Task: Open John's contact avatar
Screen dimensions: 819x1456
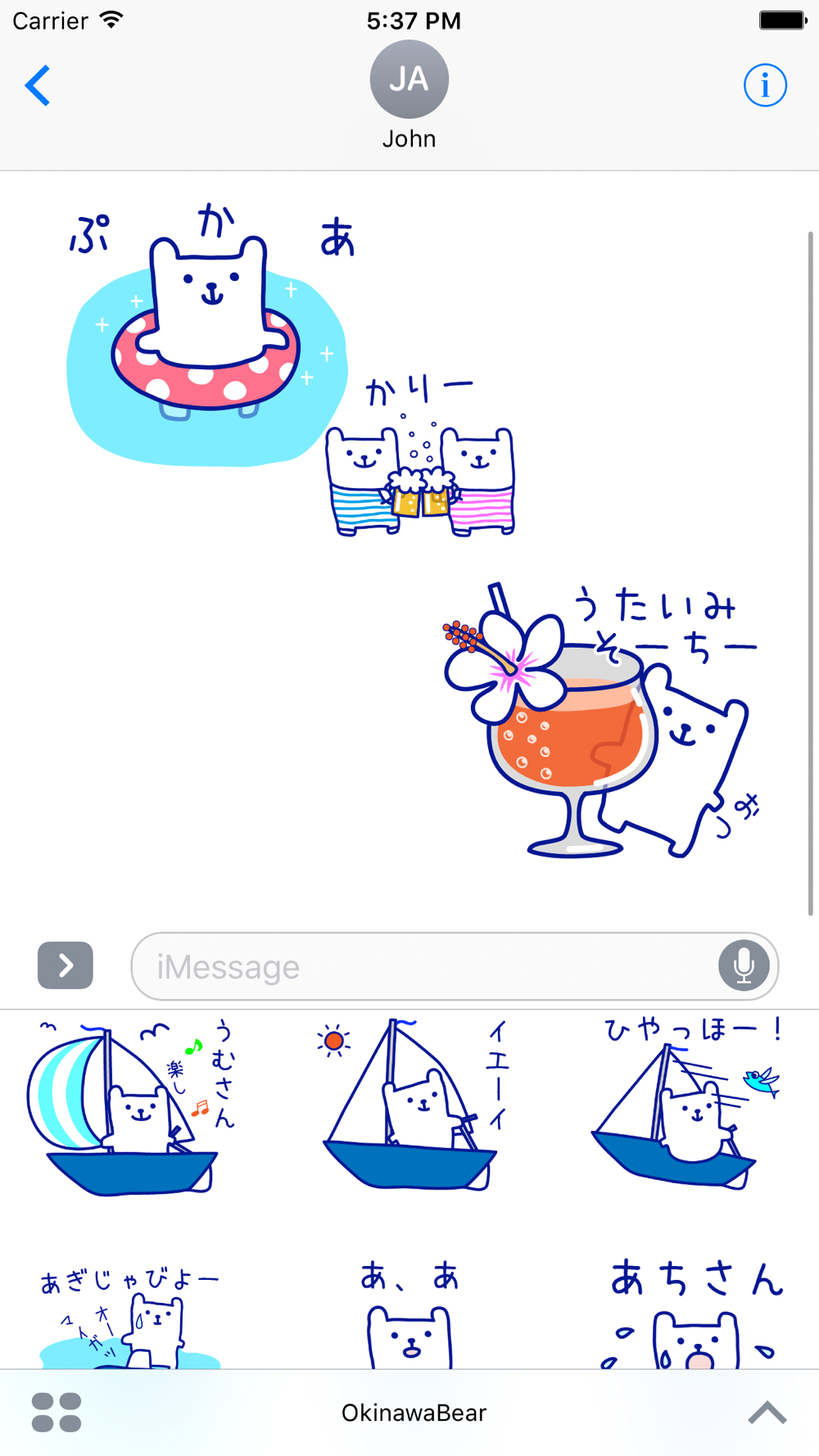Action: [x=409, y=79]
